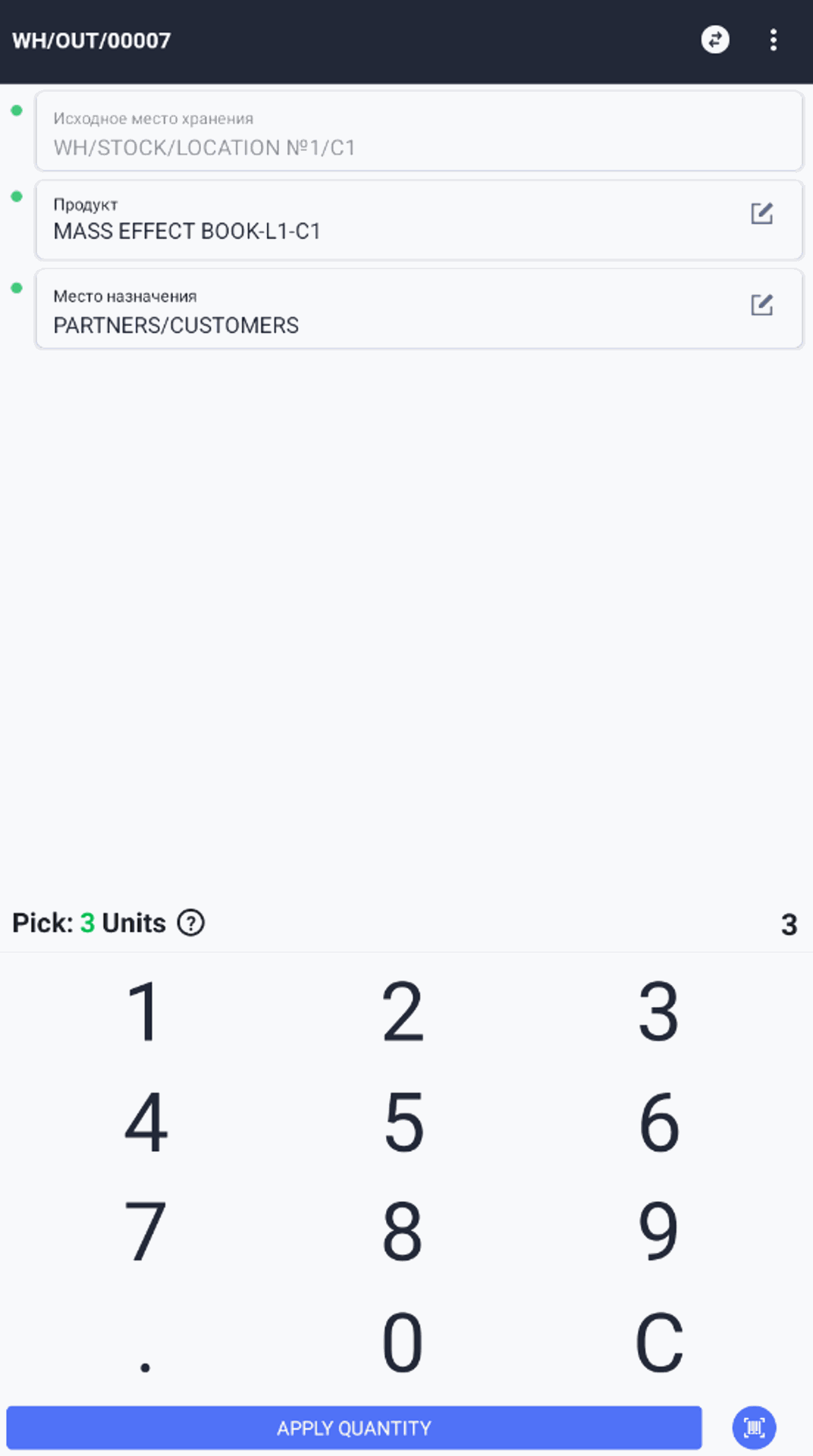This screenshot has width=813, height=1456.
Task: Open the Pick units help icon
Action: pyautogui.click(x=190, y=923)
